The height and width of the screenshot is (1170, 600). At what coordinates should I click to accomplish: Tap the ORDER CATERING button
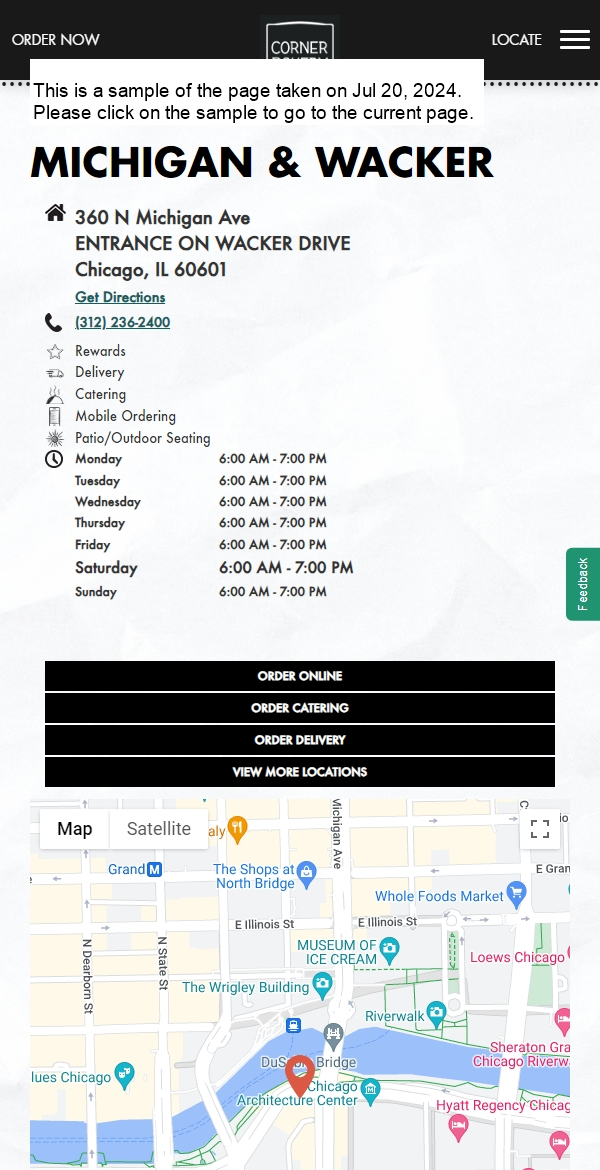tap(300, 708)
